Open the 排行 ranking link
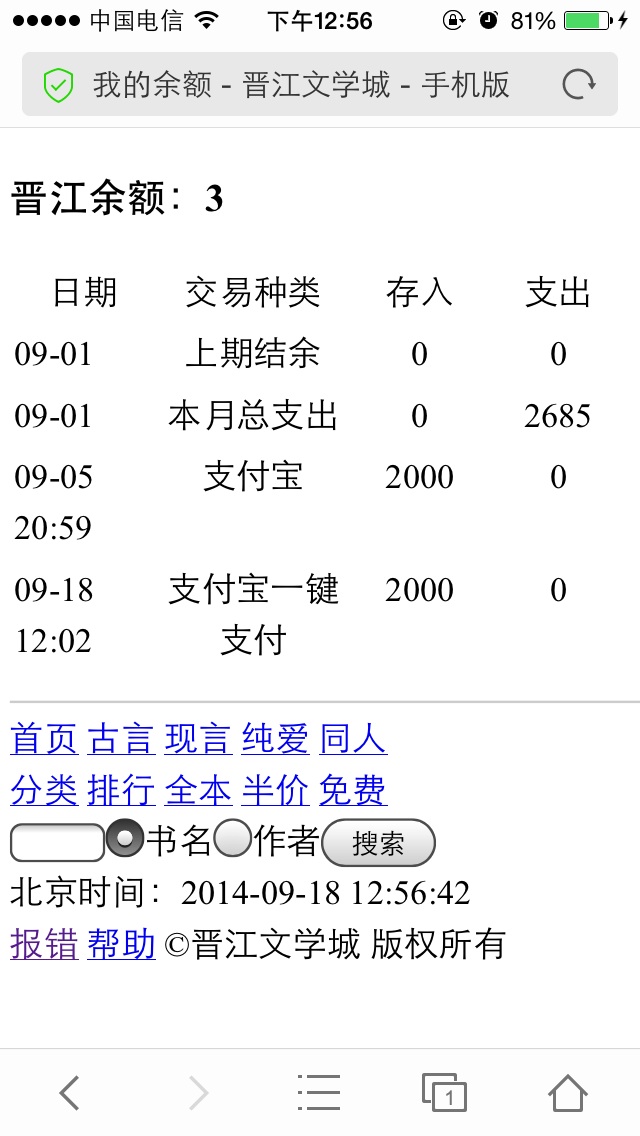640x1136 pixels. click(x=121, y=790)
